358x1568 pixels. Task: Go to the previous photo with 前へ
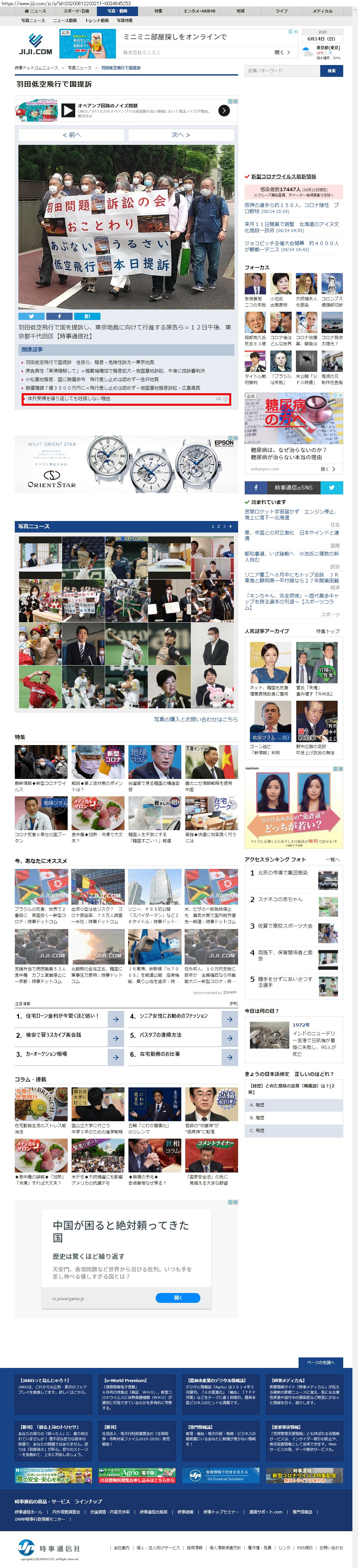[x=71, y=135]
